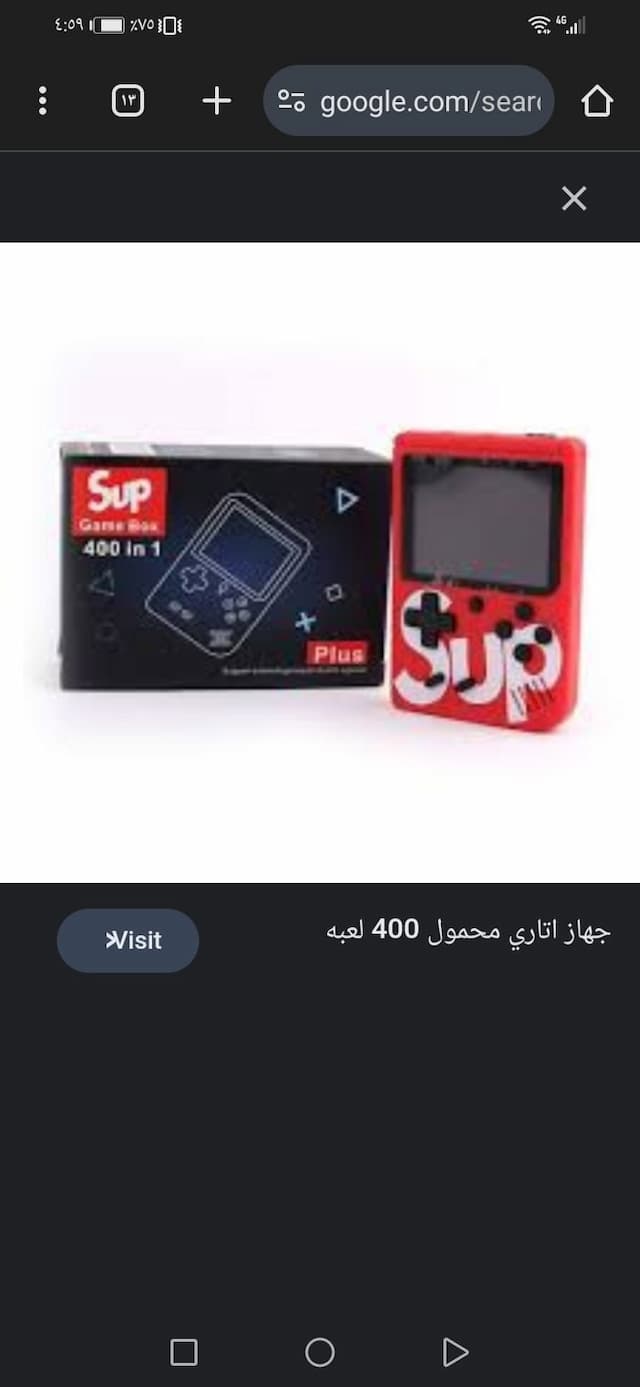Visit the source website
The width and height of the screenshot is (640, 1387).
[128, 940]
